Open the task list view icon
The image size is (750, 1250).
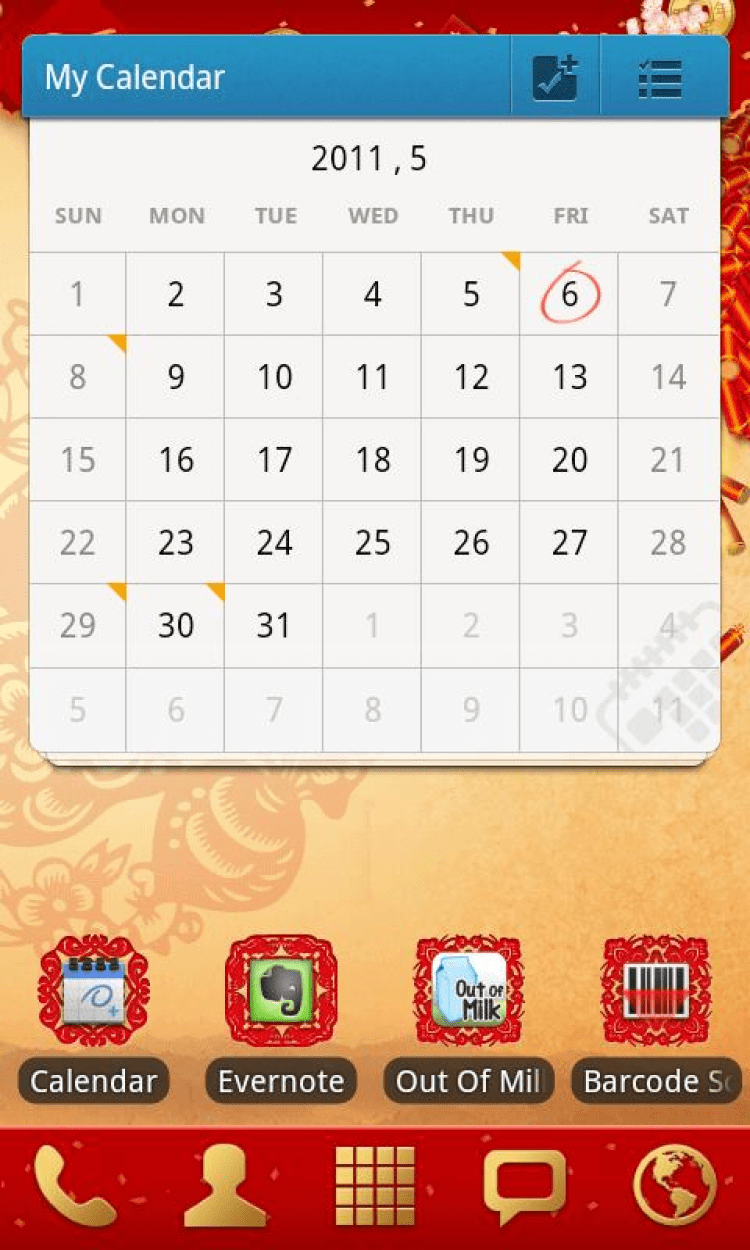click(x=660, y=78)
